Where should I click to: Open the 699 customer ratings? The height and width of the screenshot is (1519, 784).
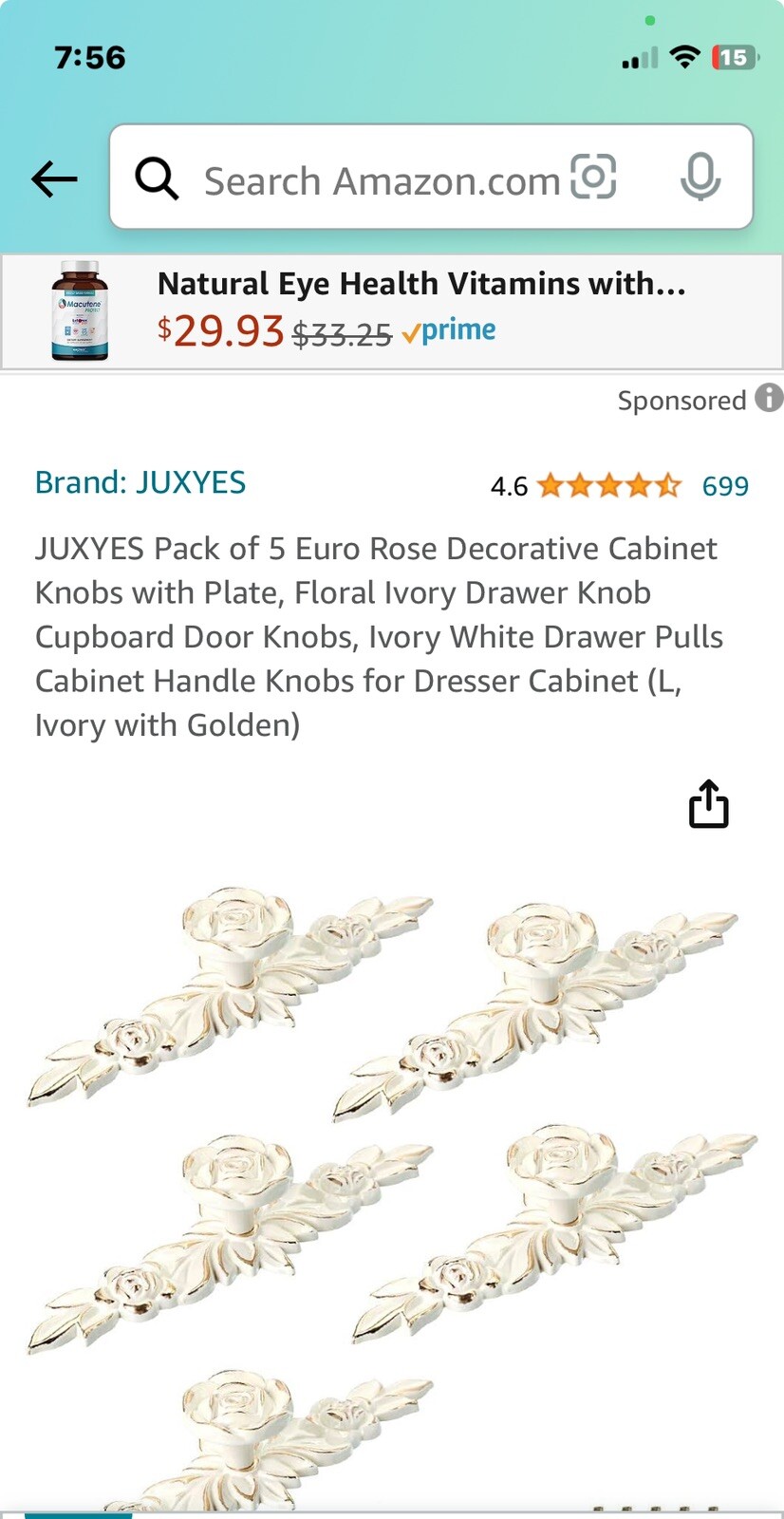point(725,486)
